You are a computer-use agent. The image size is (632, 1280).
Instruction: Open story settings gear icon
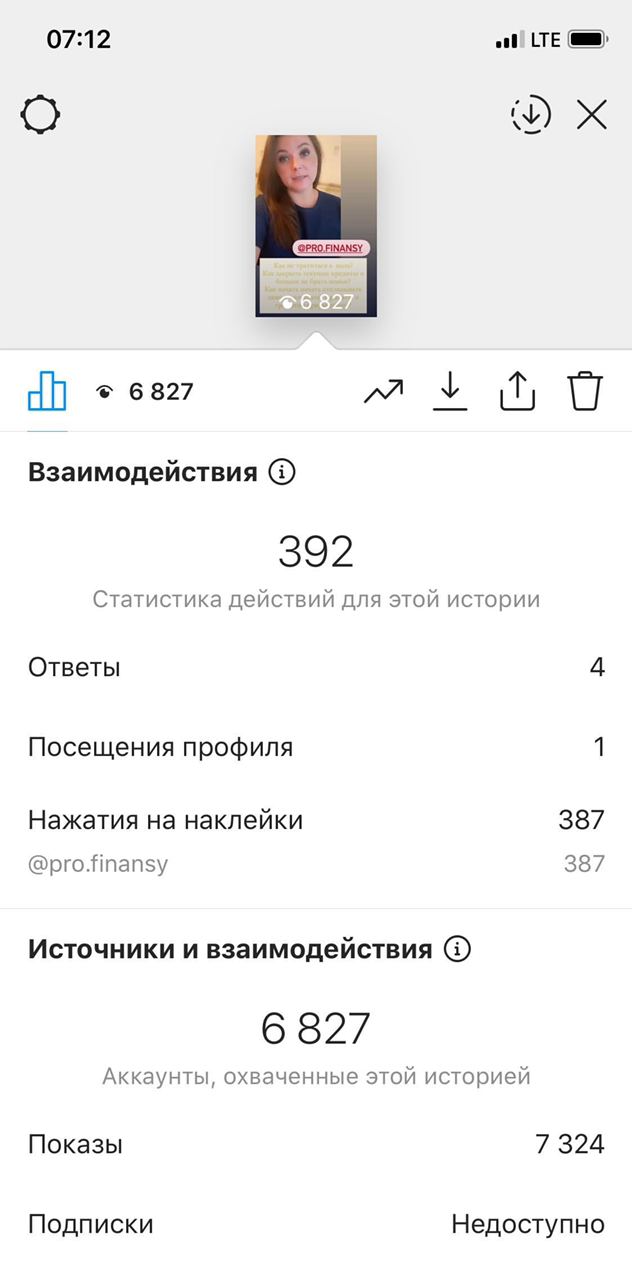tap(41, 116)
